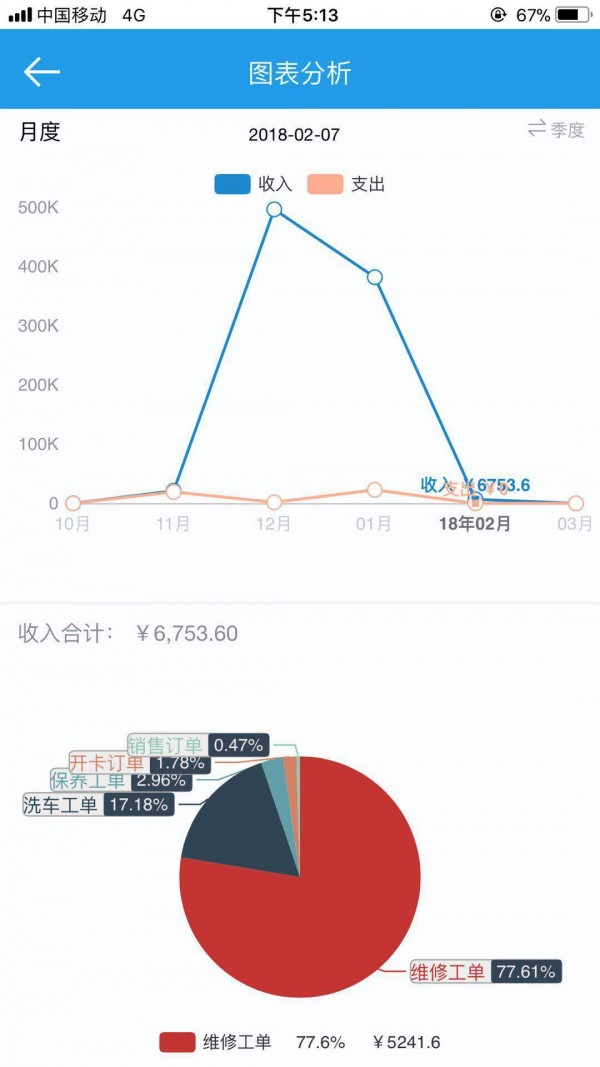Switch the chart to 季度 view
Viewport: 600px width, 1067px height.
point(556,129)
